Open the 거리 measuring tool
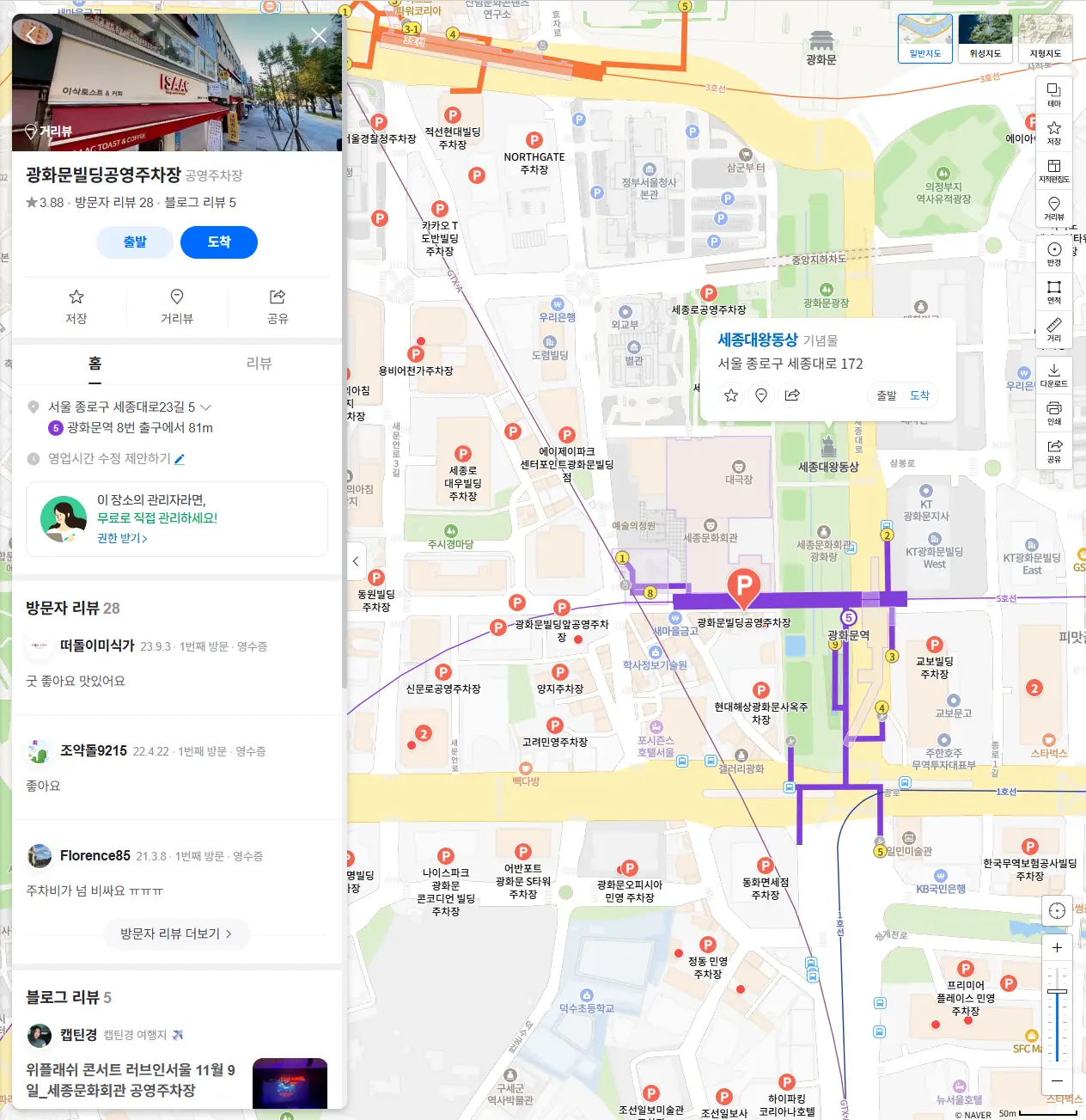The width and height of the screenshot is (1086, 1120). (1054, 328)
